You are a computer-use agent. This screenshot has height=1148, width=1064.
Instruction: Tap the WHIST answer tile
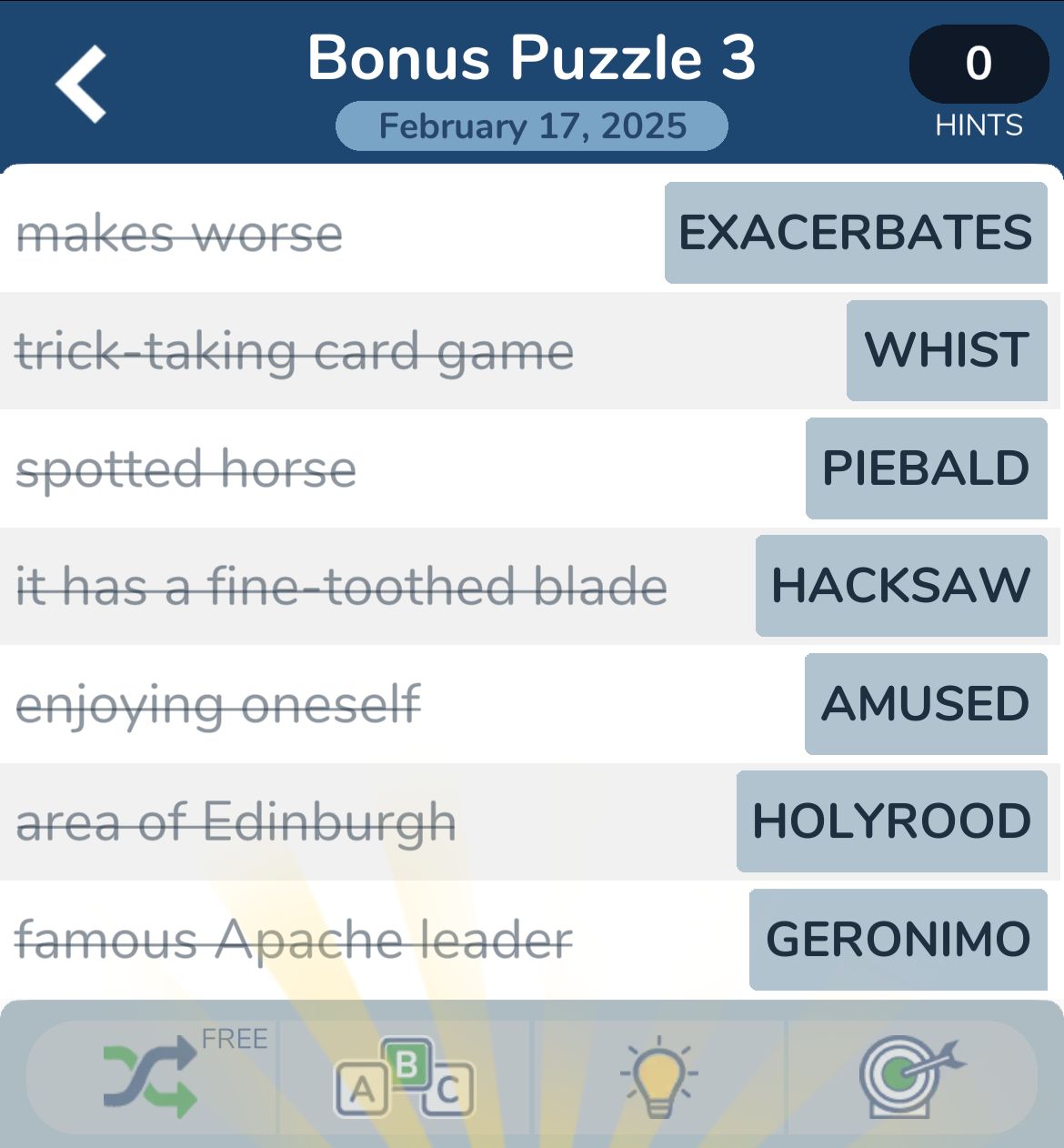pyautogui.click(x=947, y=350)
